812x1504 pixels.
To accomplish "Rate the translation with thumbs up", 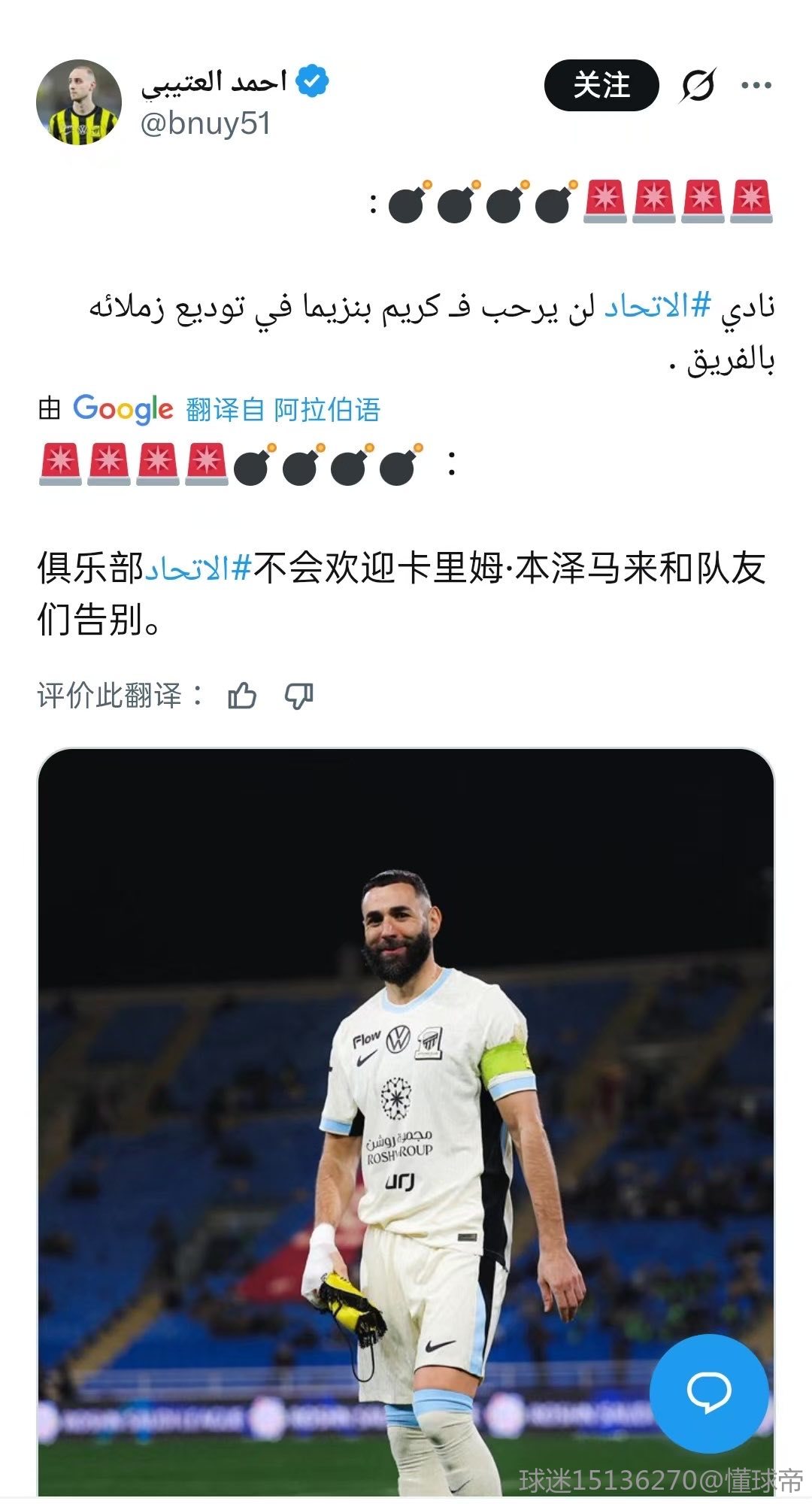I will point(242,696).
